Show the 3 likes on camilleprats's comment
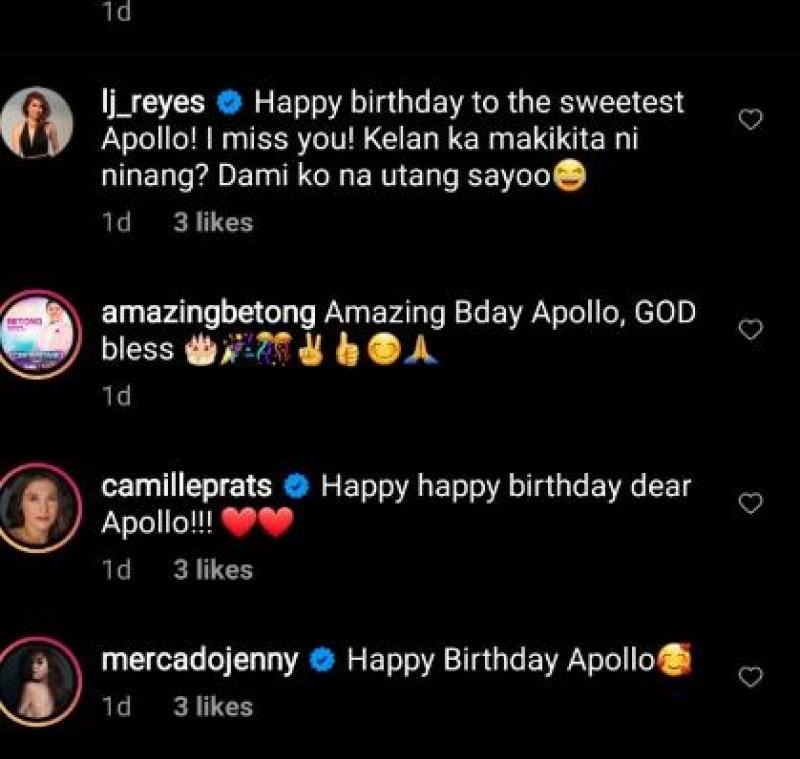The height and width of the screenshot is (759, 800). [212, 570]
